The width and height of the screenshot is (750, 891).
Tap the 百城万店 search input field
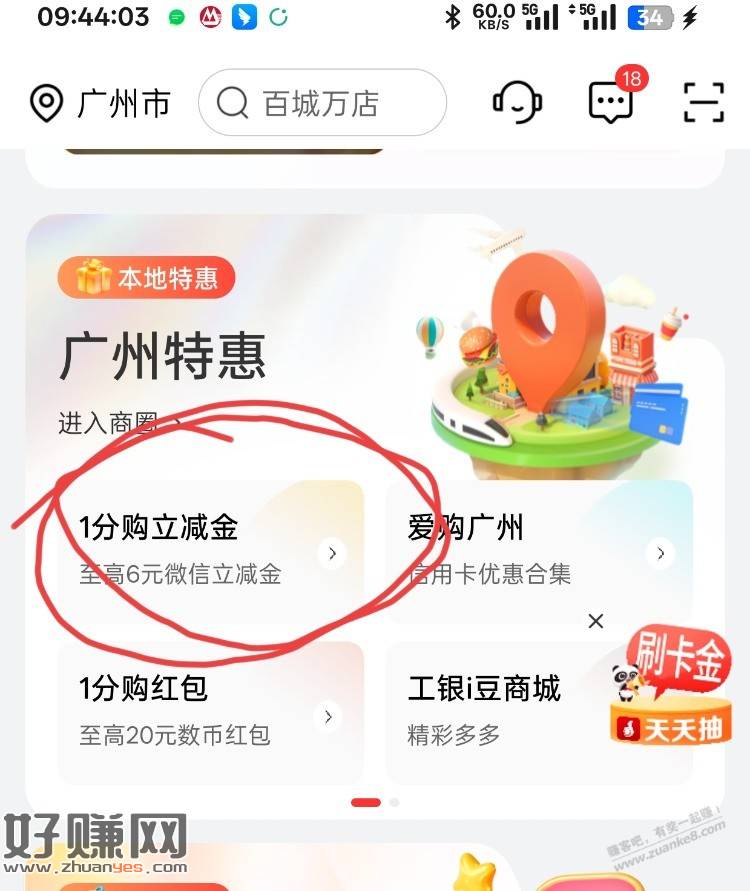320,102
